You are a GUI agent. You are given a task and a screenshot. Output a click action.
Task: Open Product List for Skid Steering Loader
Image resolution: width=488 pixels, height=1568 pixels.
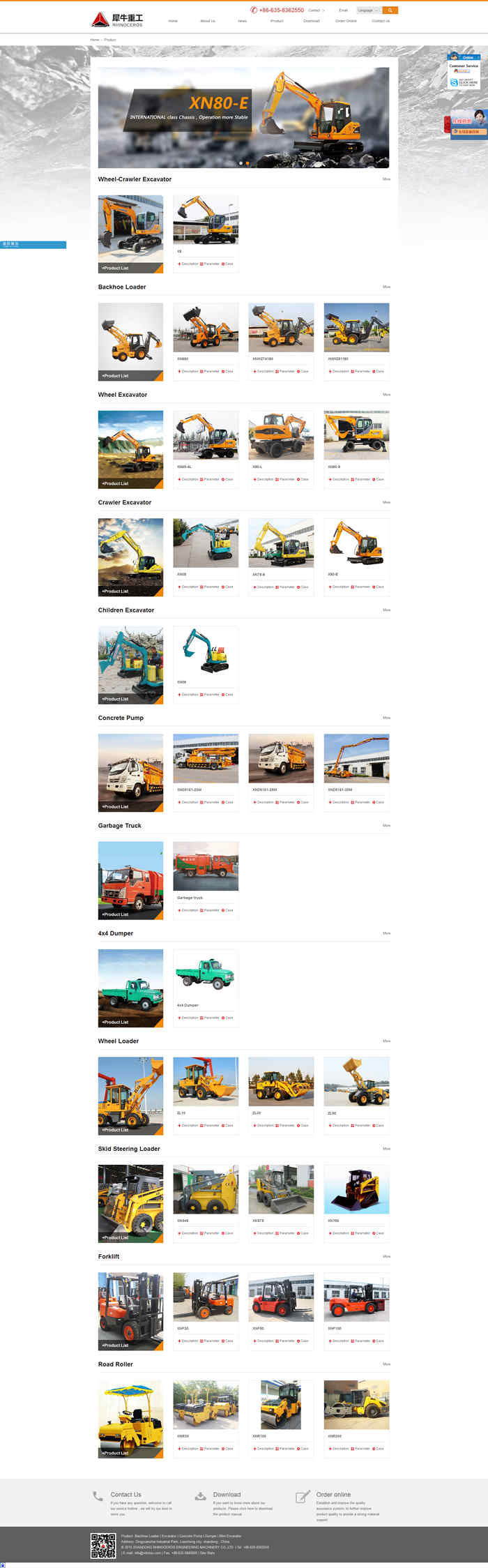116,1238
